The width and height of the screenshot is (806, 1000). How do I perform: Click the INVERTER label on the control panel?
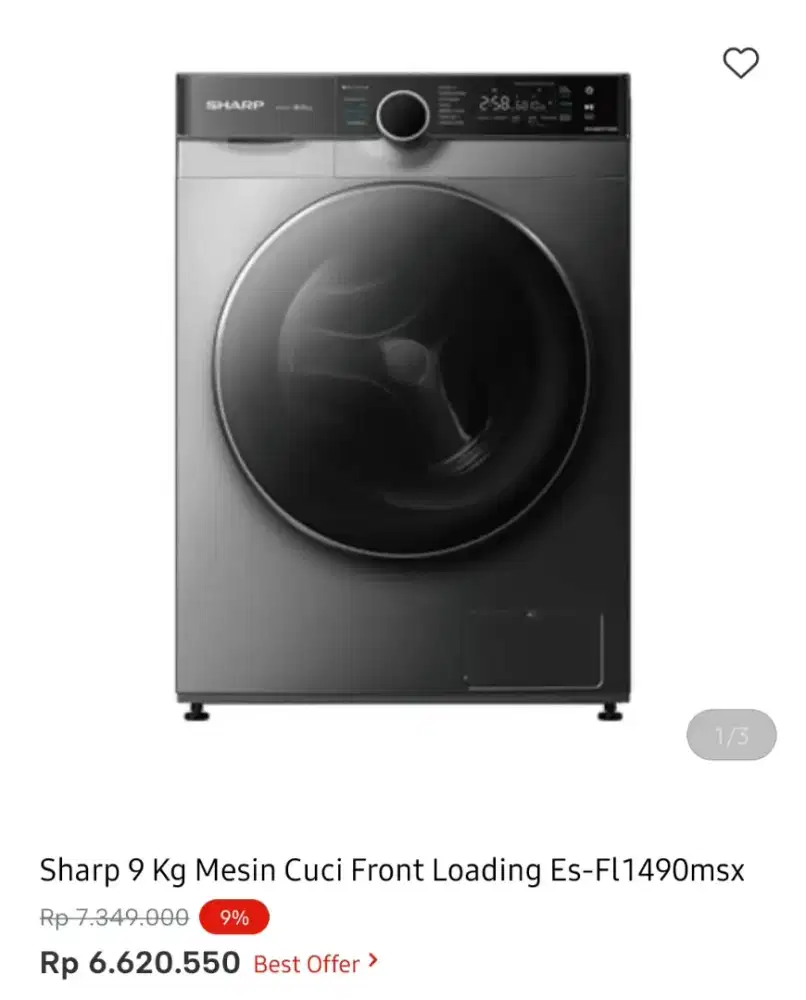[600, 128]
